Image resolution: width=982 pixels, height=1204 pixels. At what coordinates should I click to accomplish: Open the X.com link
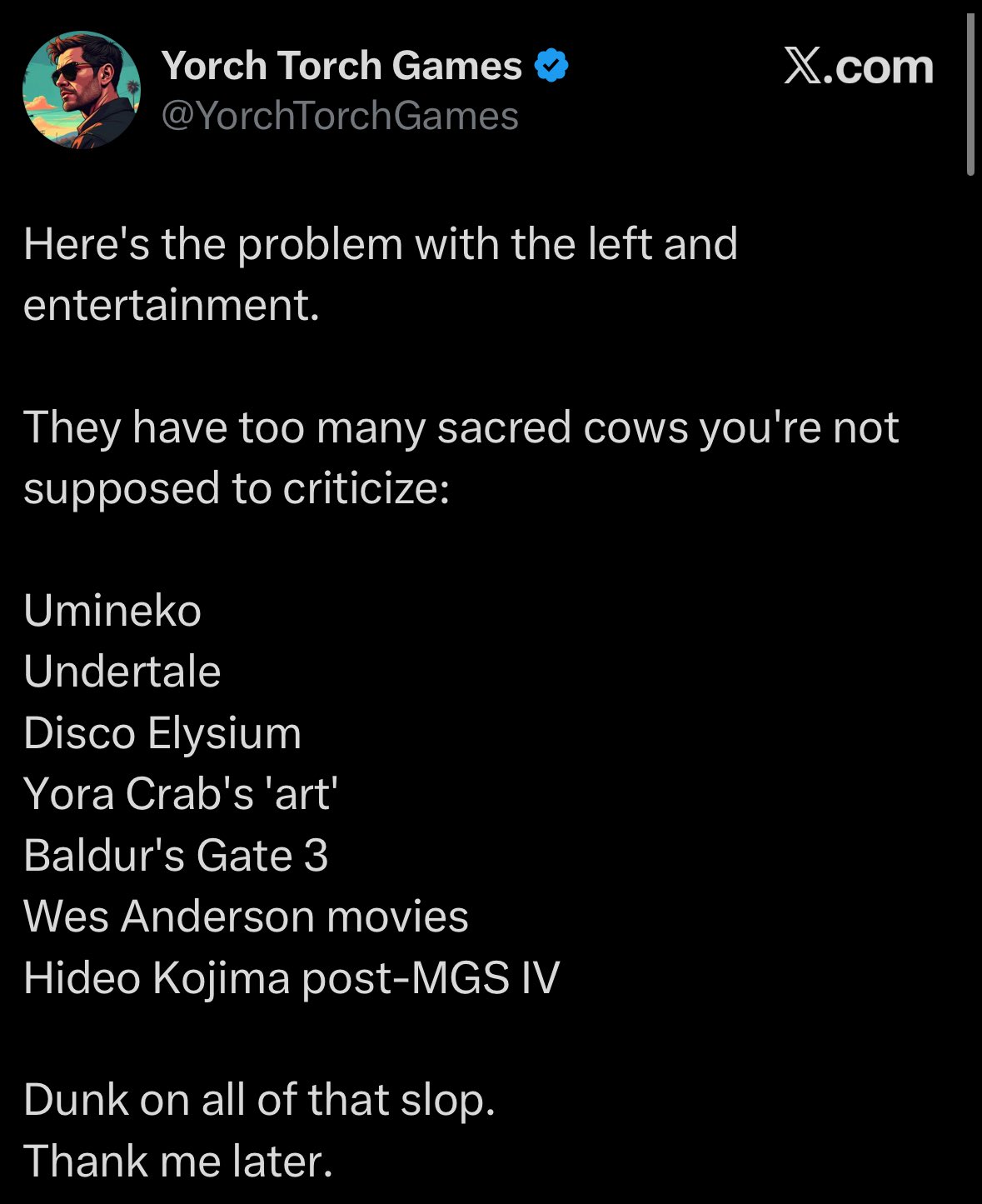[858, 66]
